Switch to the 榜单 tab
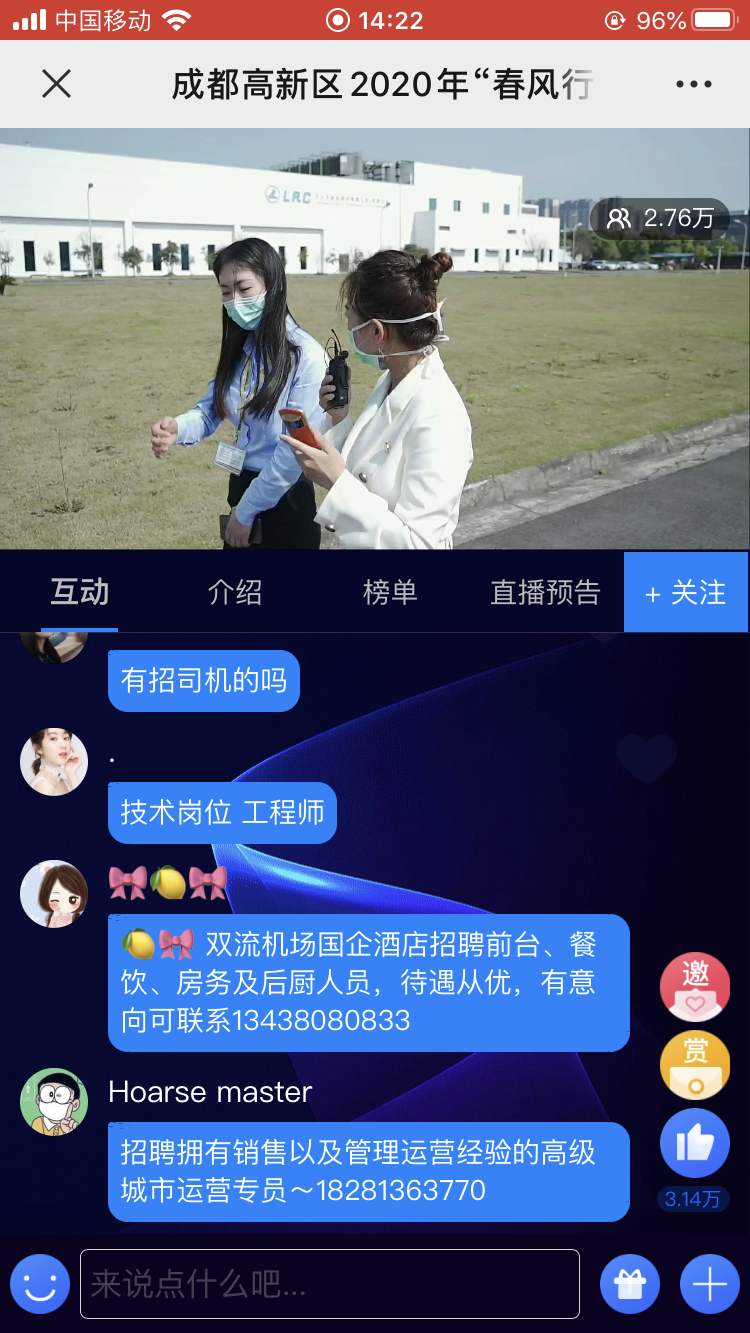This screenshot has height=1333, width=750. (x=390, y=592)
